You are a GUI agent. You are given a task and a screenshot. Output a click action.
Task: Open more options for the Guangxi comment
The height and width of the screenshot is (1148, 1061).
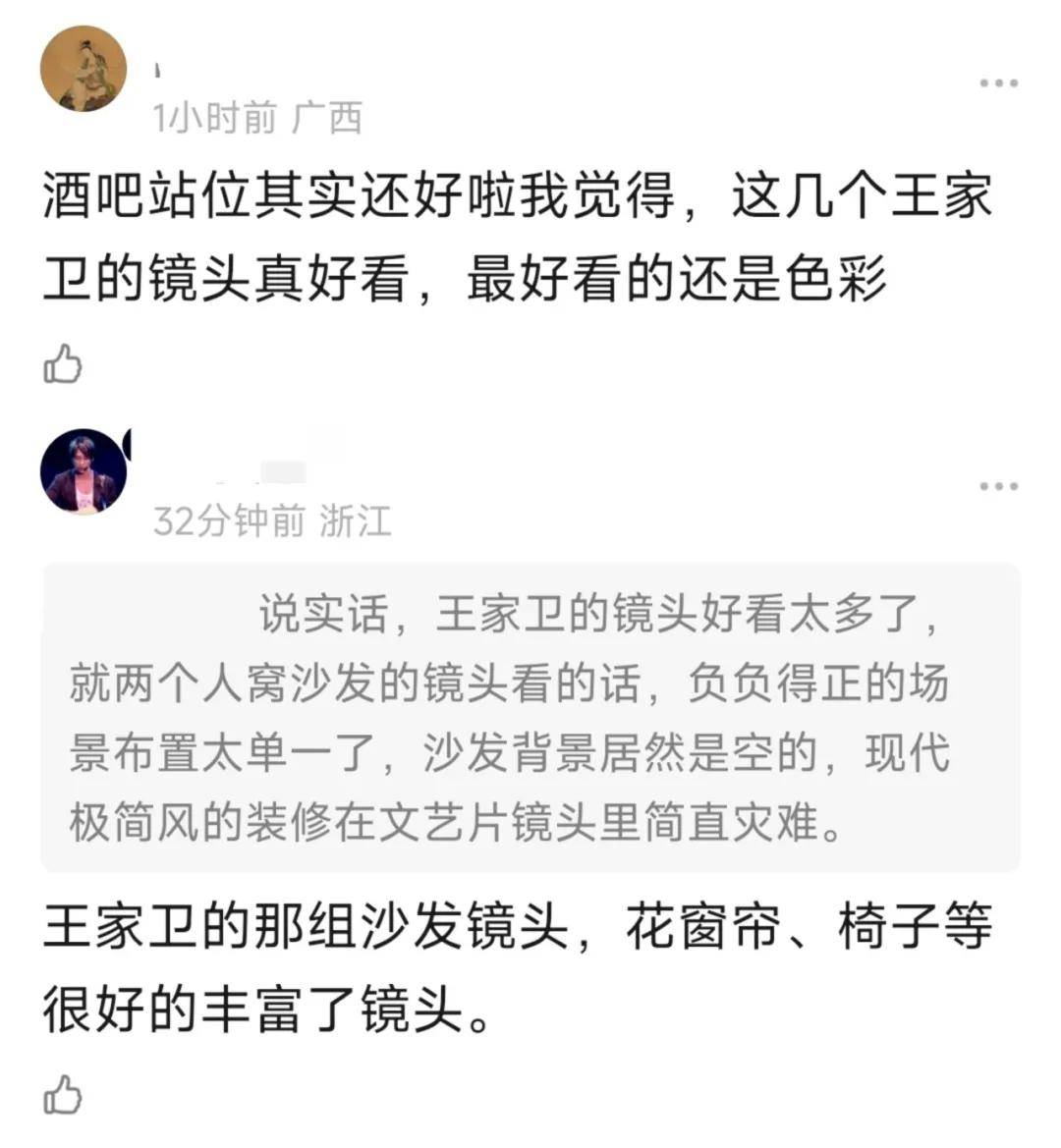click(998, 83)
